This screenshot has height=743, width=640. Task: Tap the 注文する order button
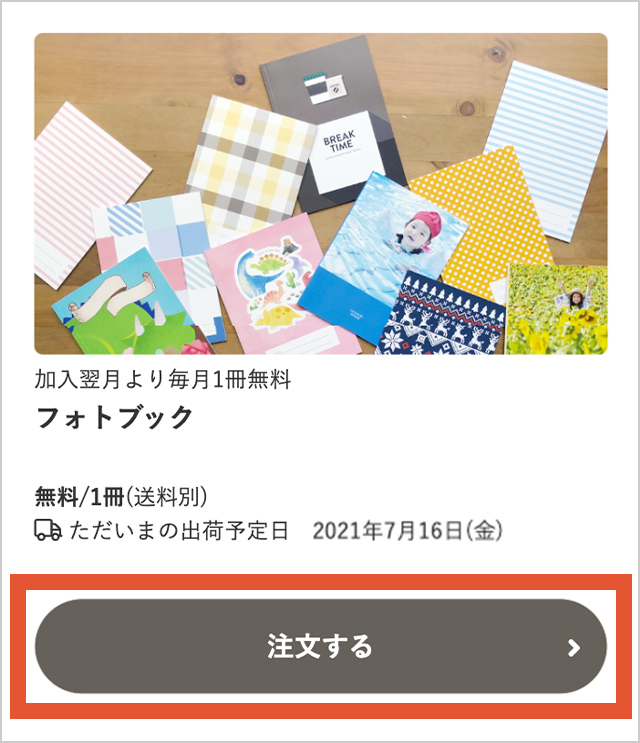pos(320,646)
